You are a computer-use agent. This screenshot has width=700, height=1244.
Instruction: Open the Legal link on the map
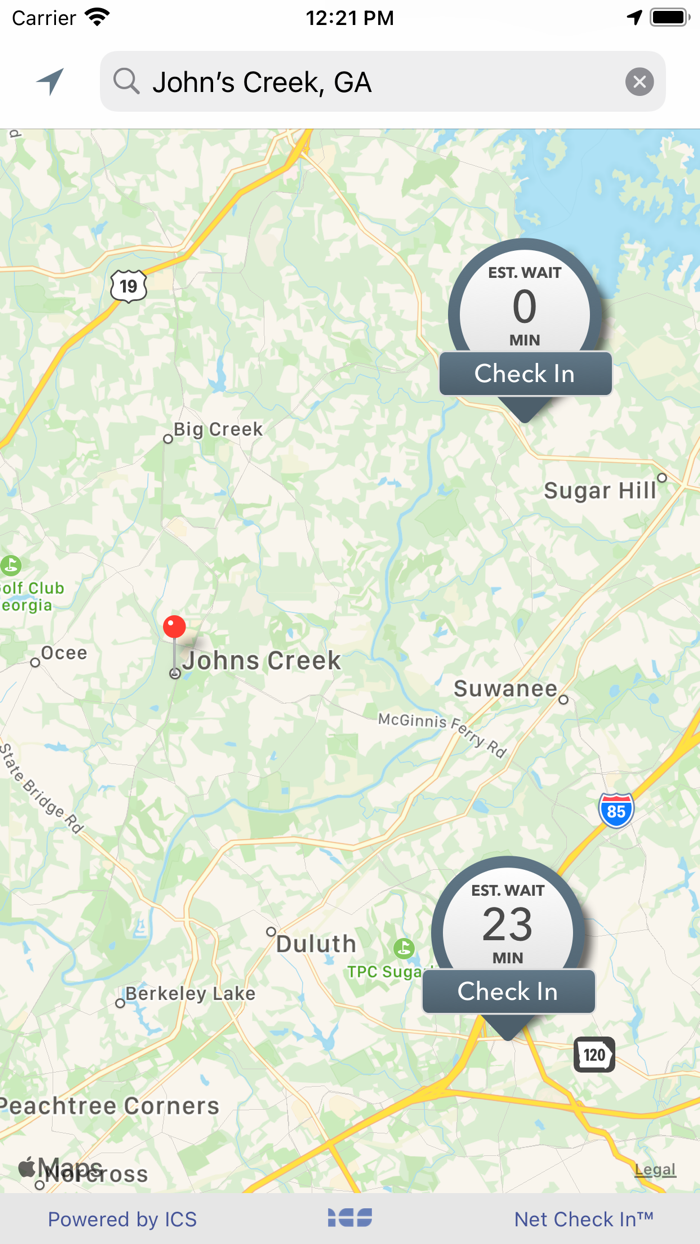click(655, 1169)
